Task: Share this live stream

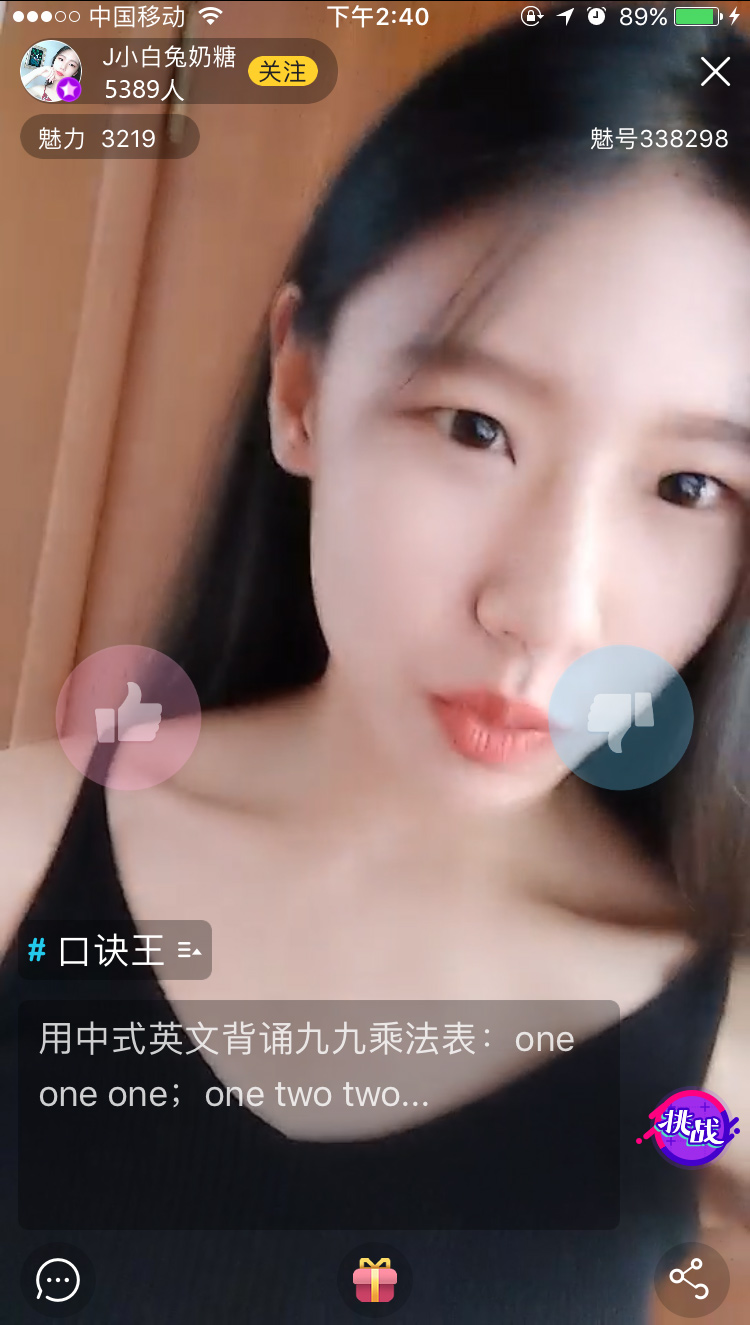Action: tap(690, 1279)
